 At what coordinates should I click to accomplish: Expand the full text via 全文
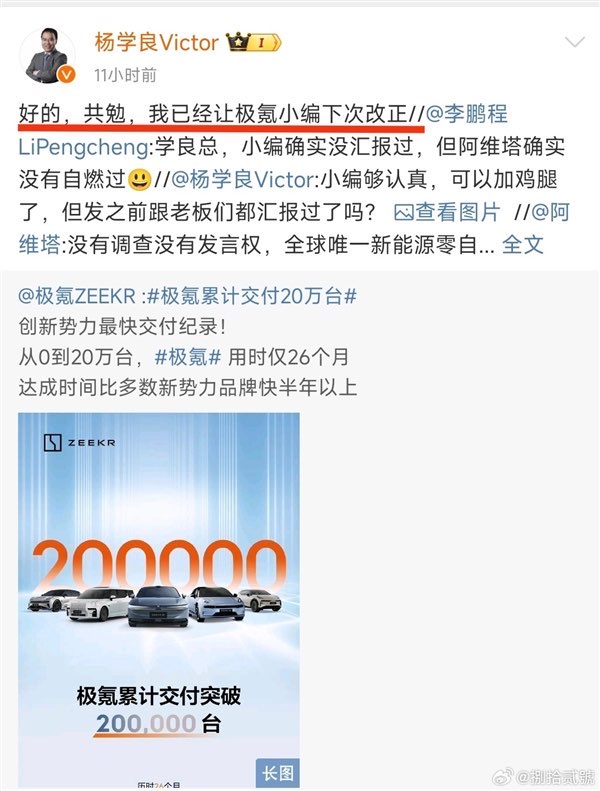(x=523, y=243)
